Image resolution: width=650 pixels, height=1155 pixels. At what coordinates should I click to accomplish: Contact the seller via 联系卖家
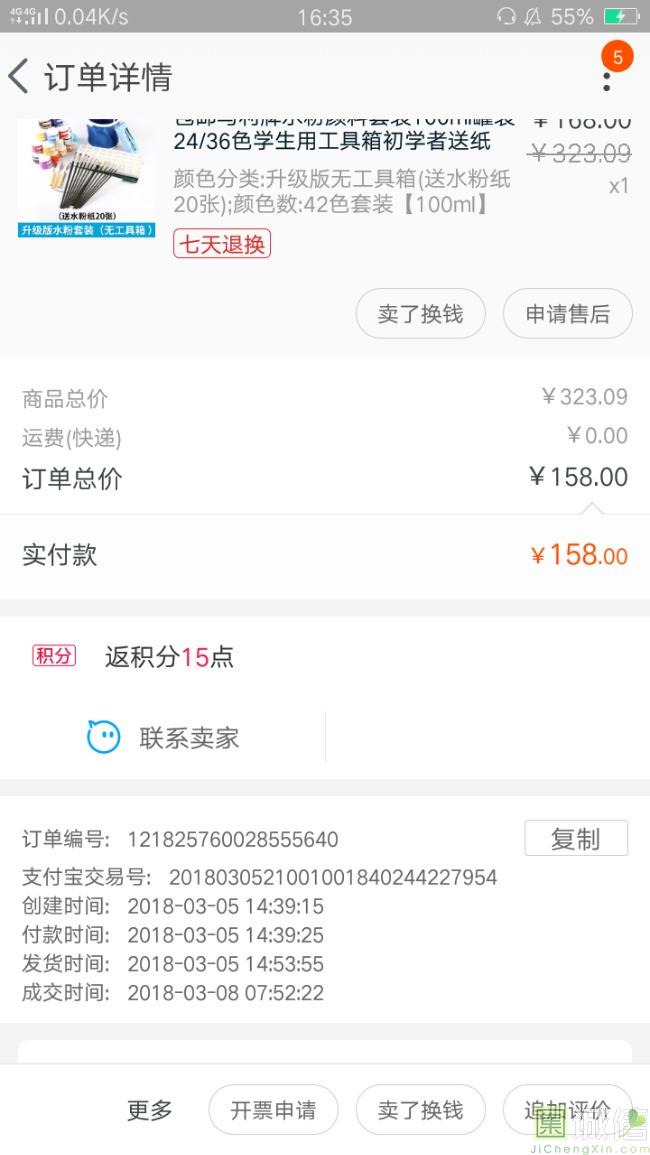164,737
